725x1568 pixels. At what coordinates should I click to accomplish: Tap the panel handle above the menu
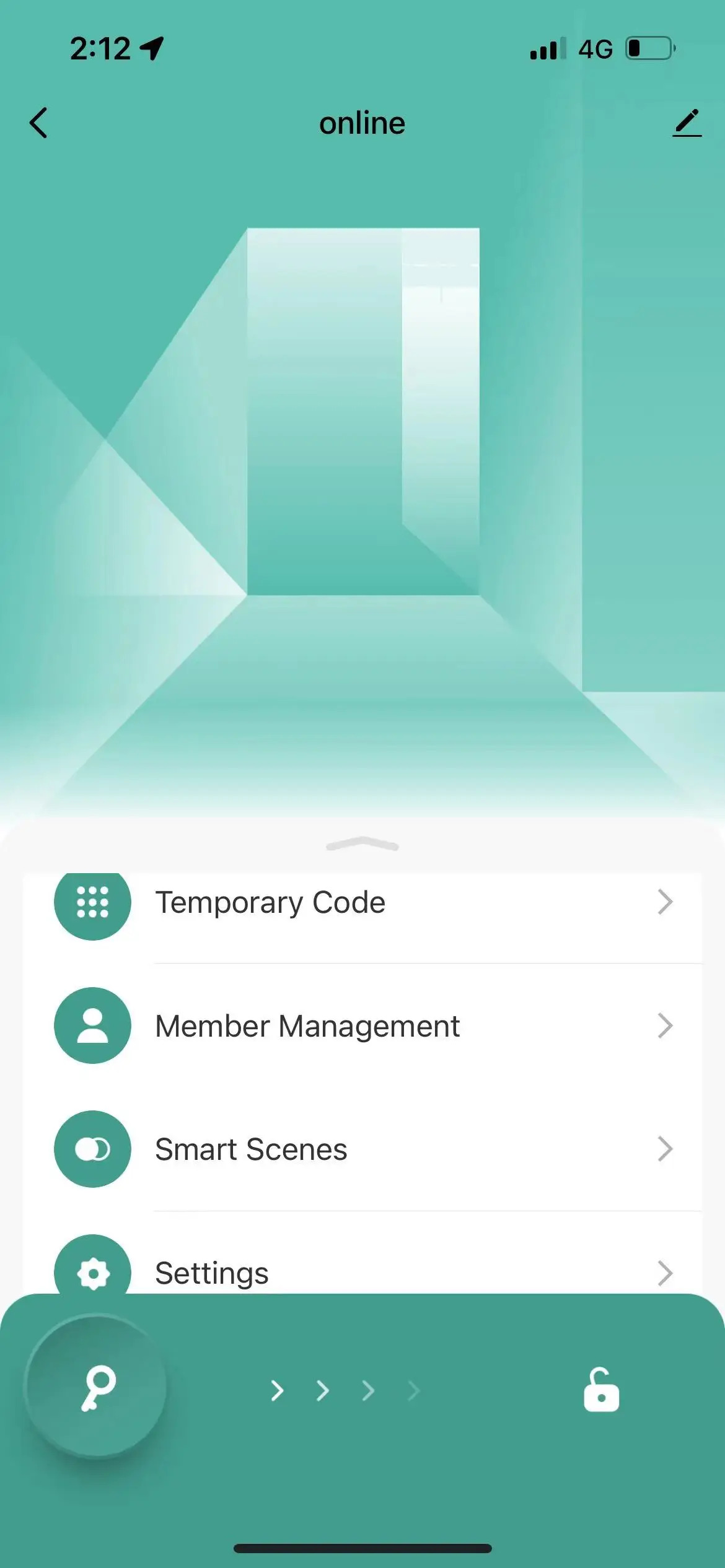pos(362,845)
